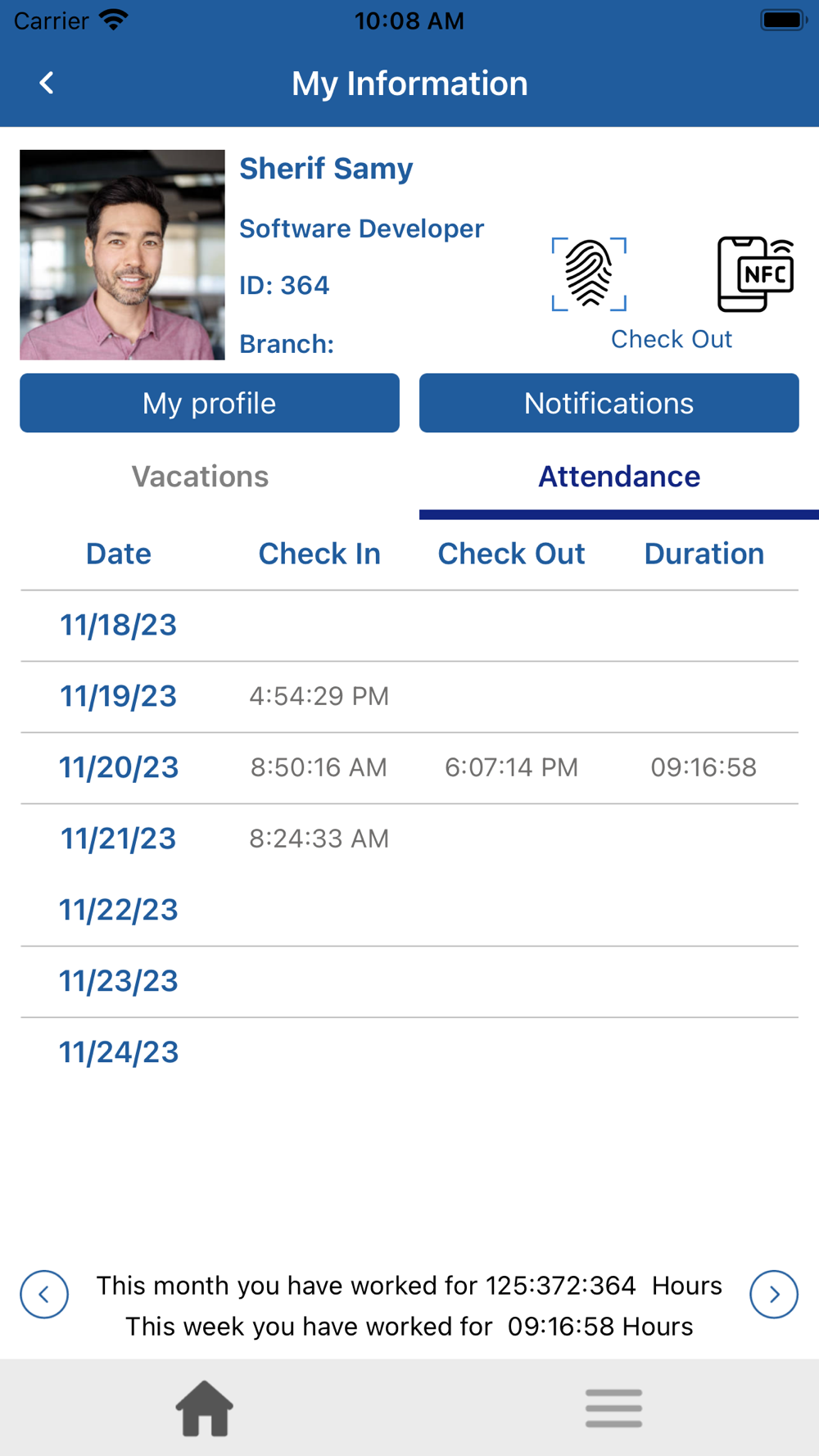Check out with fingerprint scan

pos(589,274)
